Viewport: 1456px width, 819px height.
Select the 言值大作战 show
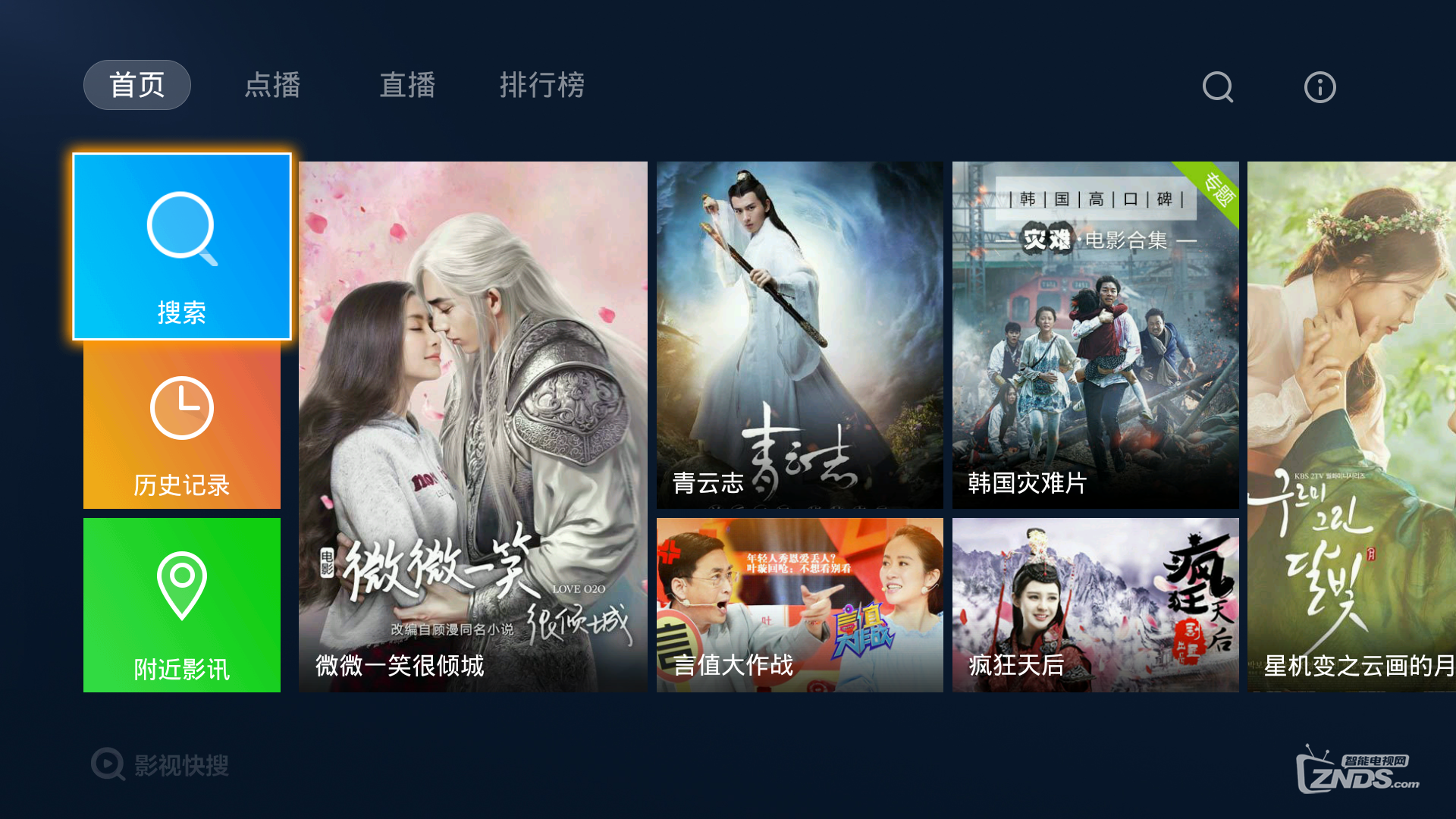tap(799, 604)
